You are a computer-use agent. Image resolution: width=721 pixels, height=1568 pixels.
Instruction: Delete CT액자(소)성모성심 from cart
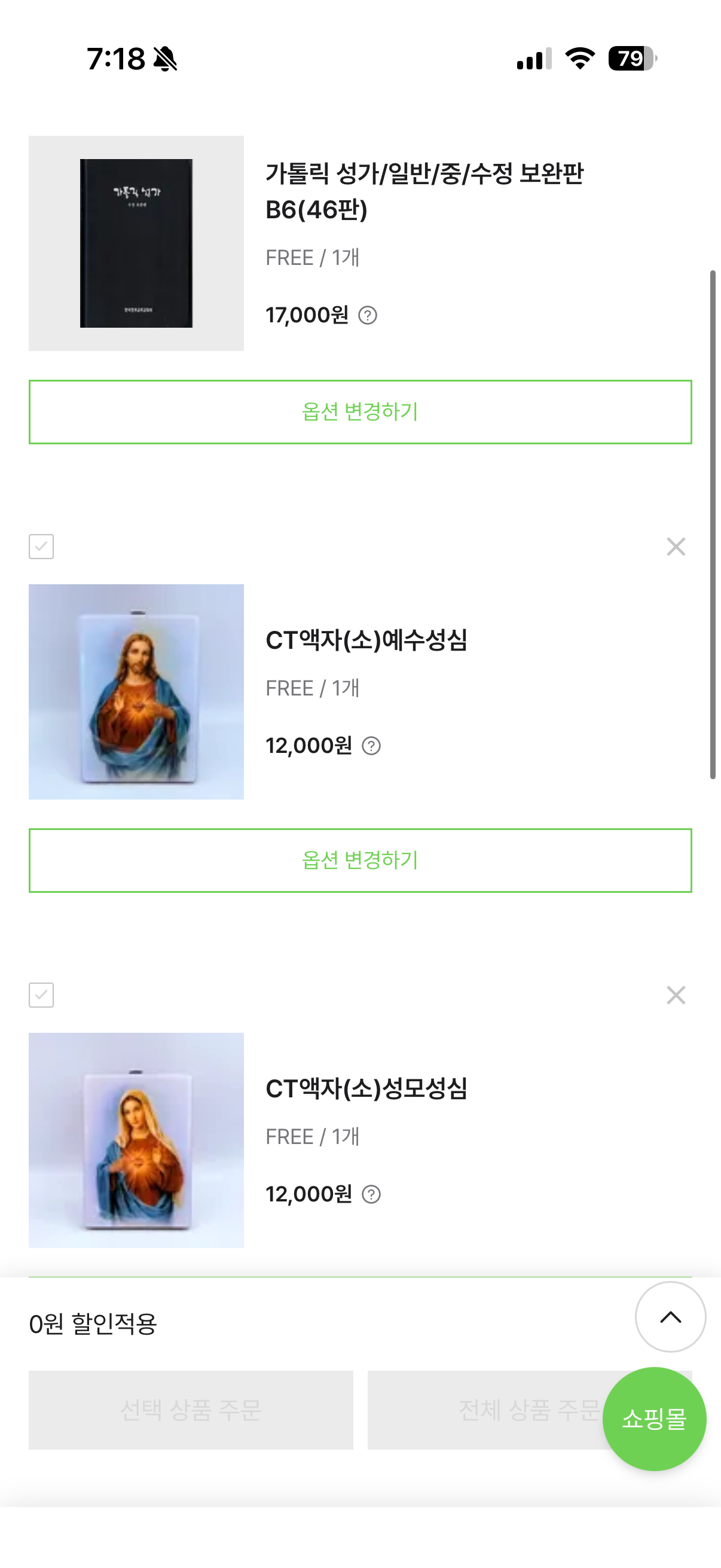676,995
